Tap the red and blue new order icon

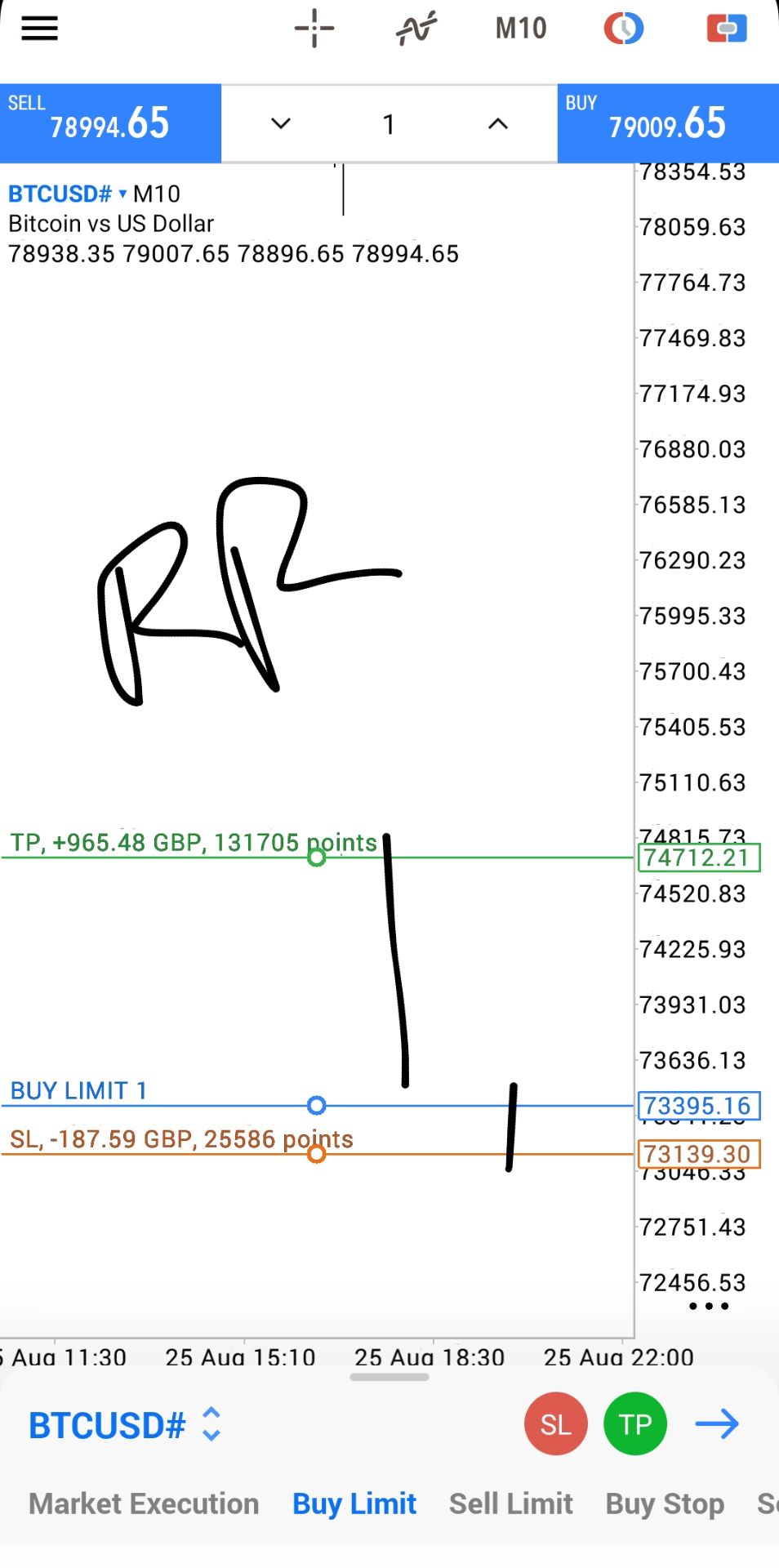[x=727, y=29]
